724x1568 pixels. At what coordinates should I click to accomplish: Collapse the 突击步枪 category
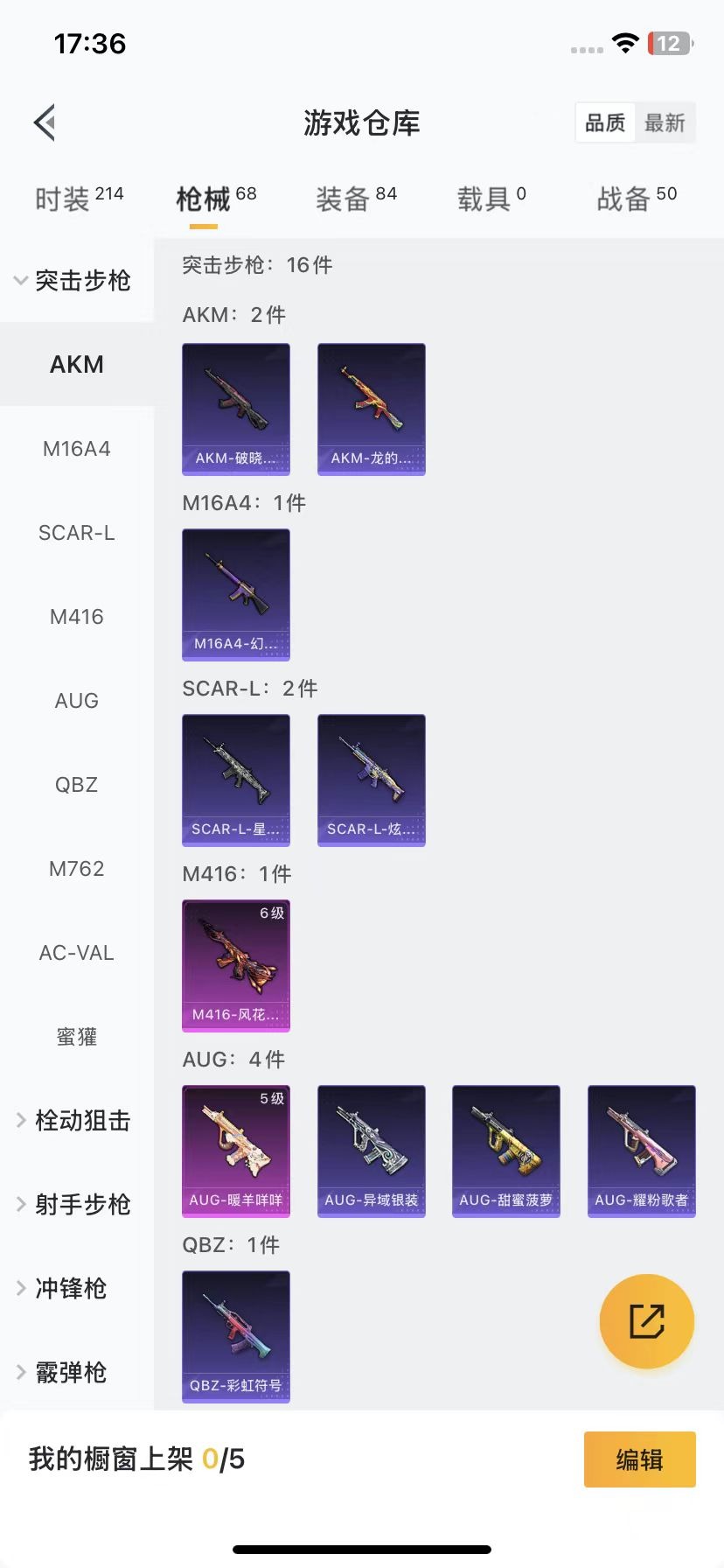point(73,281)
